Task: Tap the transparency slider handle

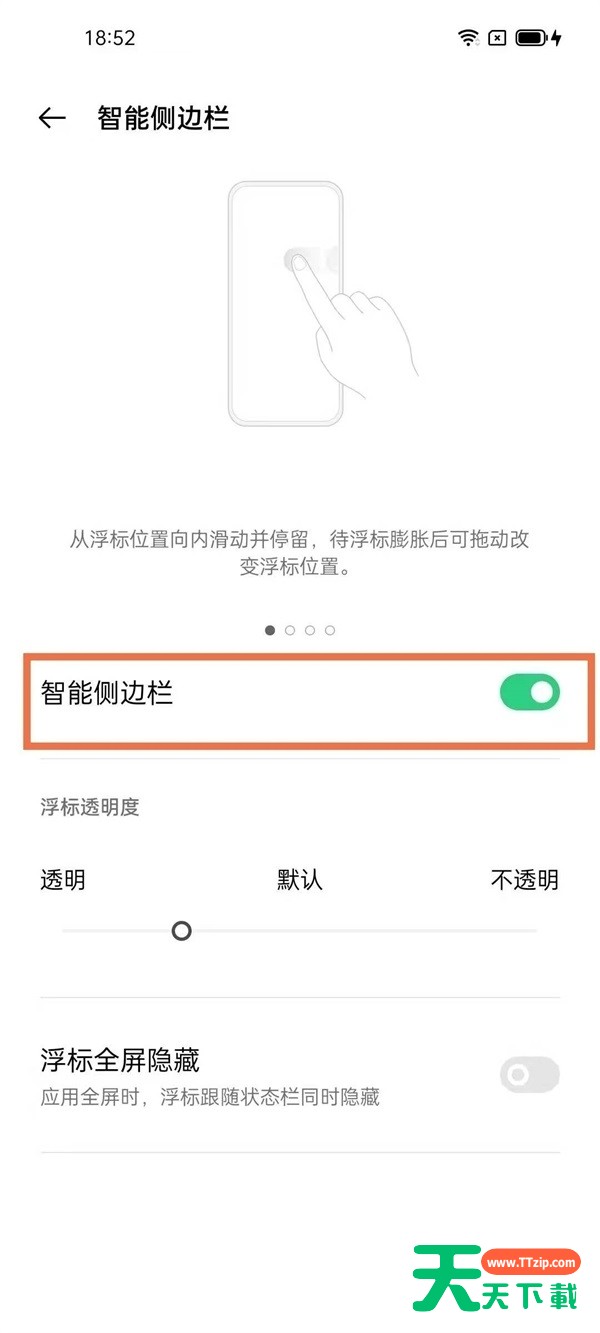Action: (181, 931)
